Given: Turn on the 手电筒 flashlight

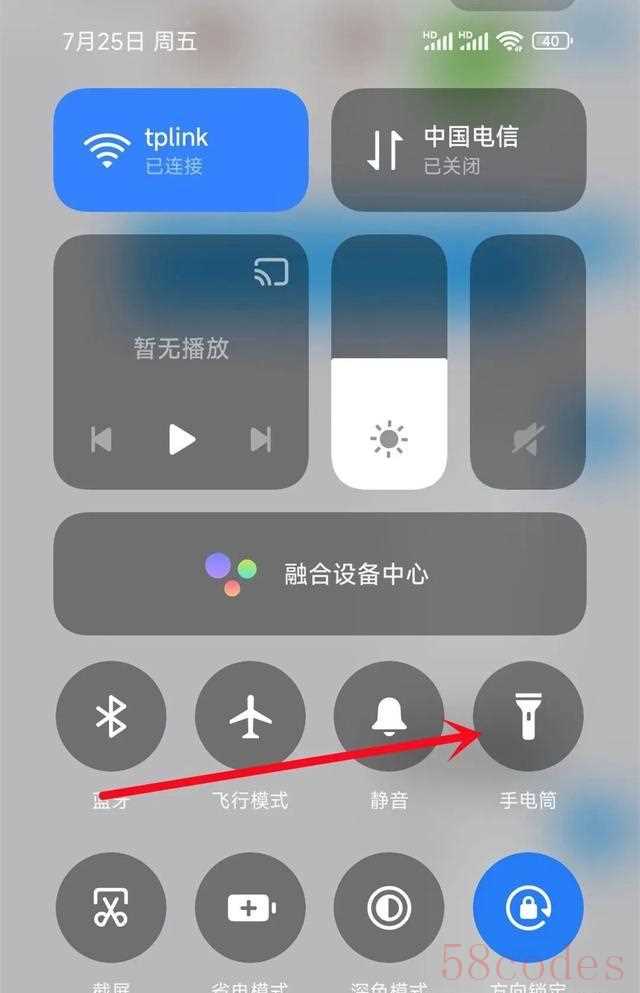Looking at the screenshot, I should click(x=527, y=716).
